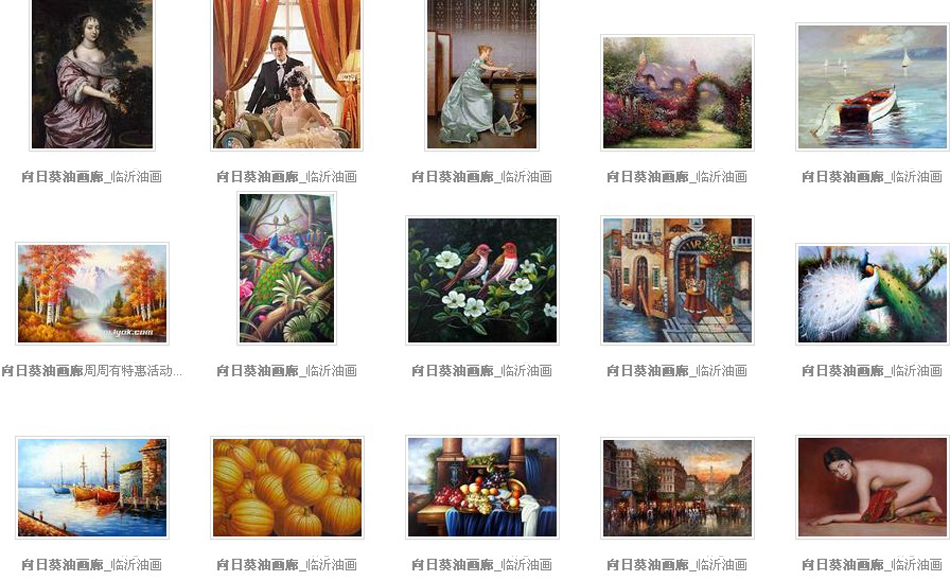Open the rowboat on the sea painting
The width and height of the screenshot is (950, 581).
click(872, 87)
